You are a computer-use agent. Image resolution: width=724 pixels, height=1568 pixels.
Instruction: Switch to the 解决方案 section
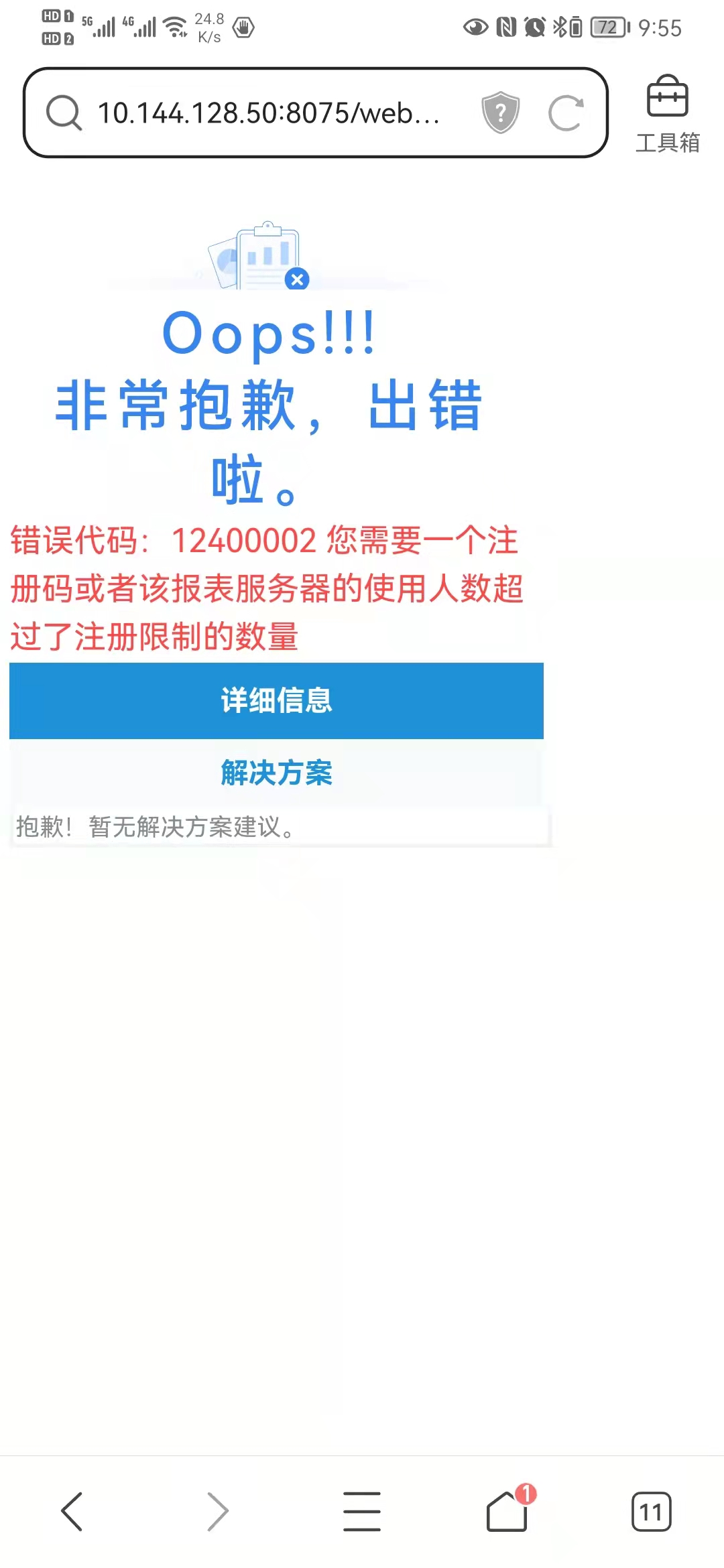click(x=276, y=773)
